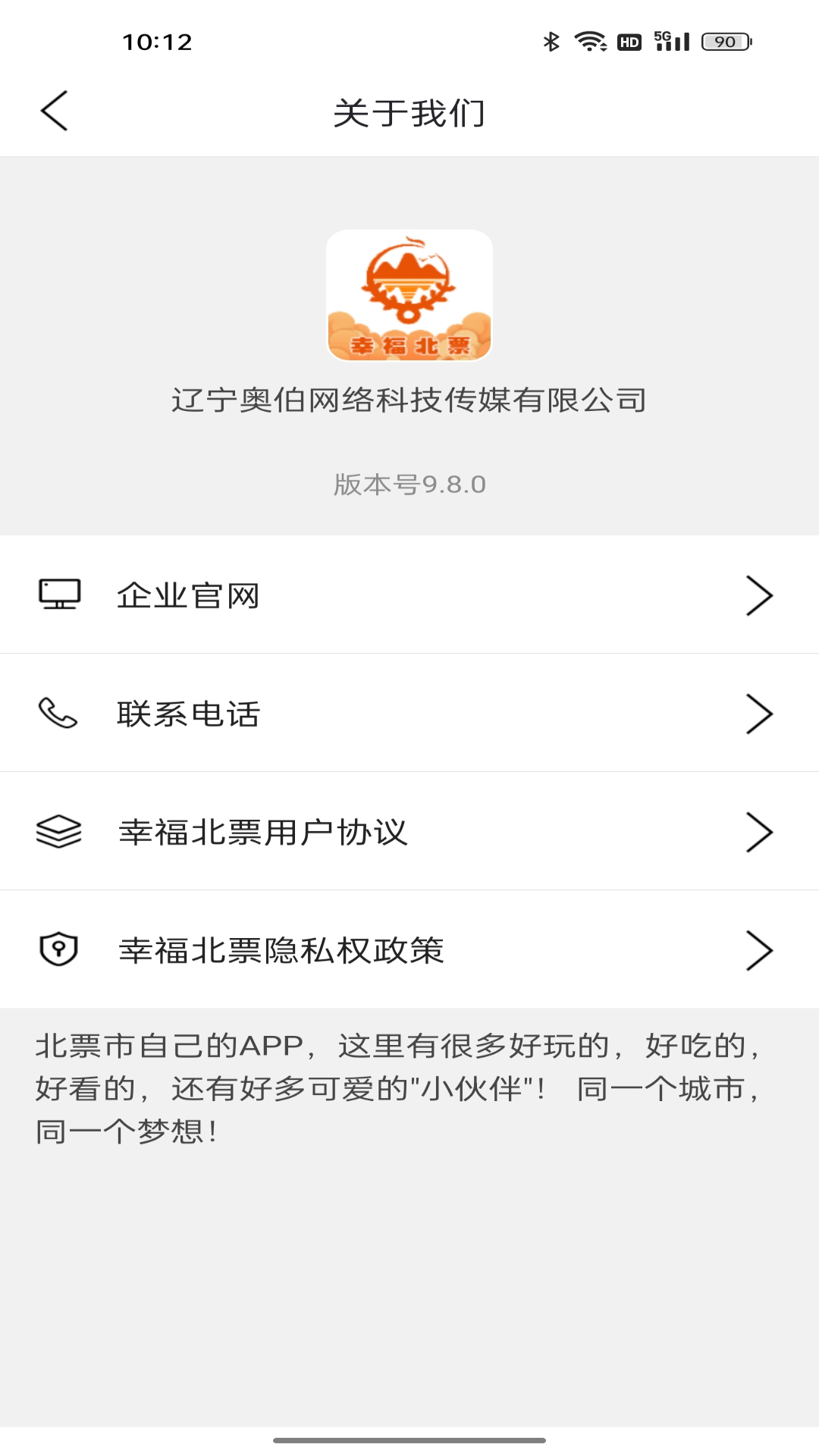This screenshot has width=819, height=1456.
Task: Tap the Bluetooth icon in the status bar
Action: 551,42
